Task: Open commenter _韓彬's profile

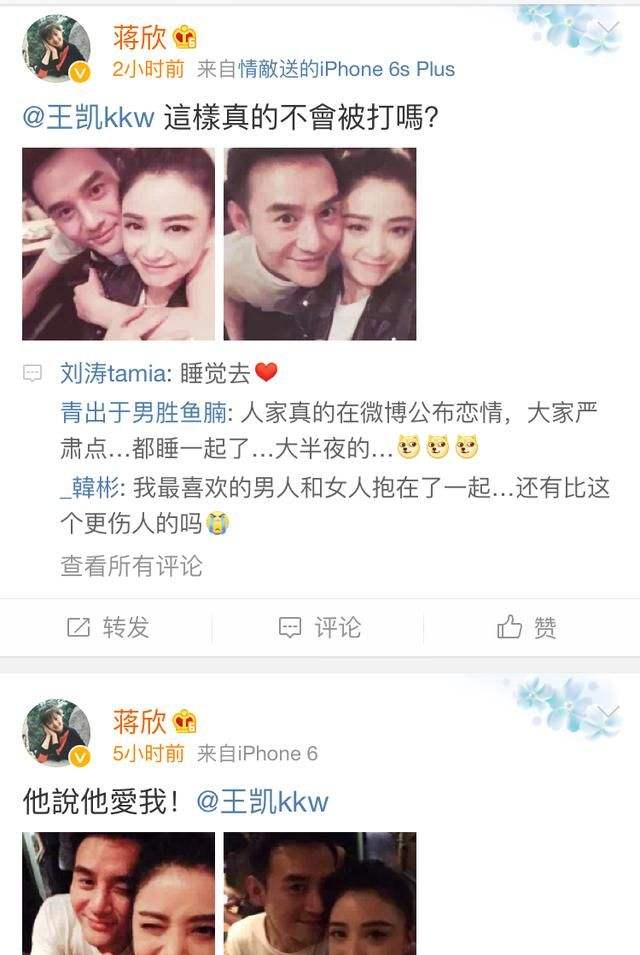Action: (90, 488)
